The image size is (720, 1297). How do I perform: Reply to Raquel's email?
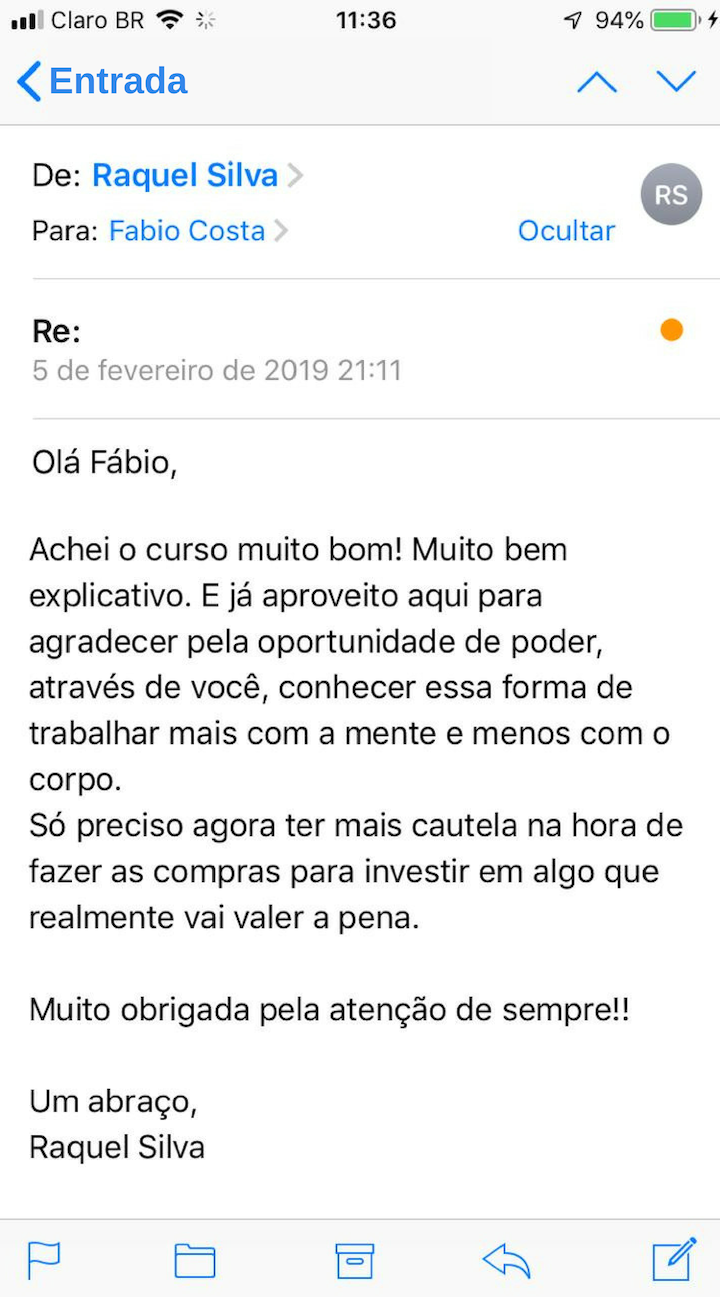506,1260
